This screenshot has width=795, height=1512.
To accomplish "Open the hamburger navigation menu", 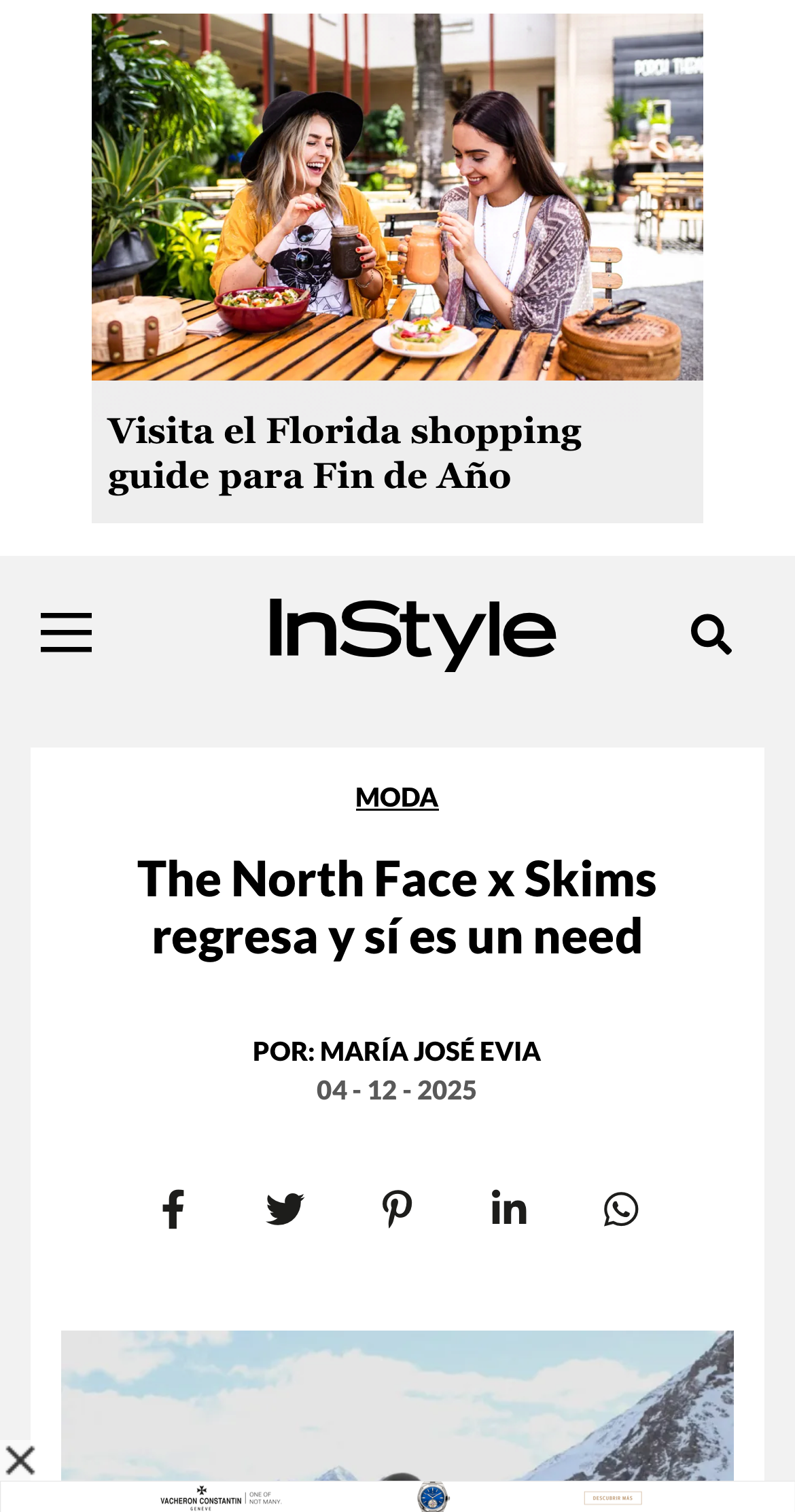I will coord(66,632).
